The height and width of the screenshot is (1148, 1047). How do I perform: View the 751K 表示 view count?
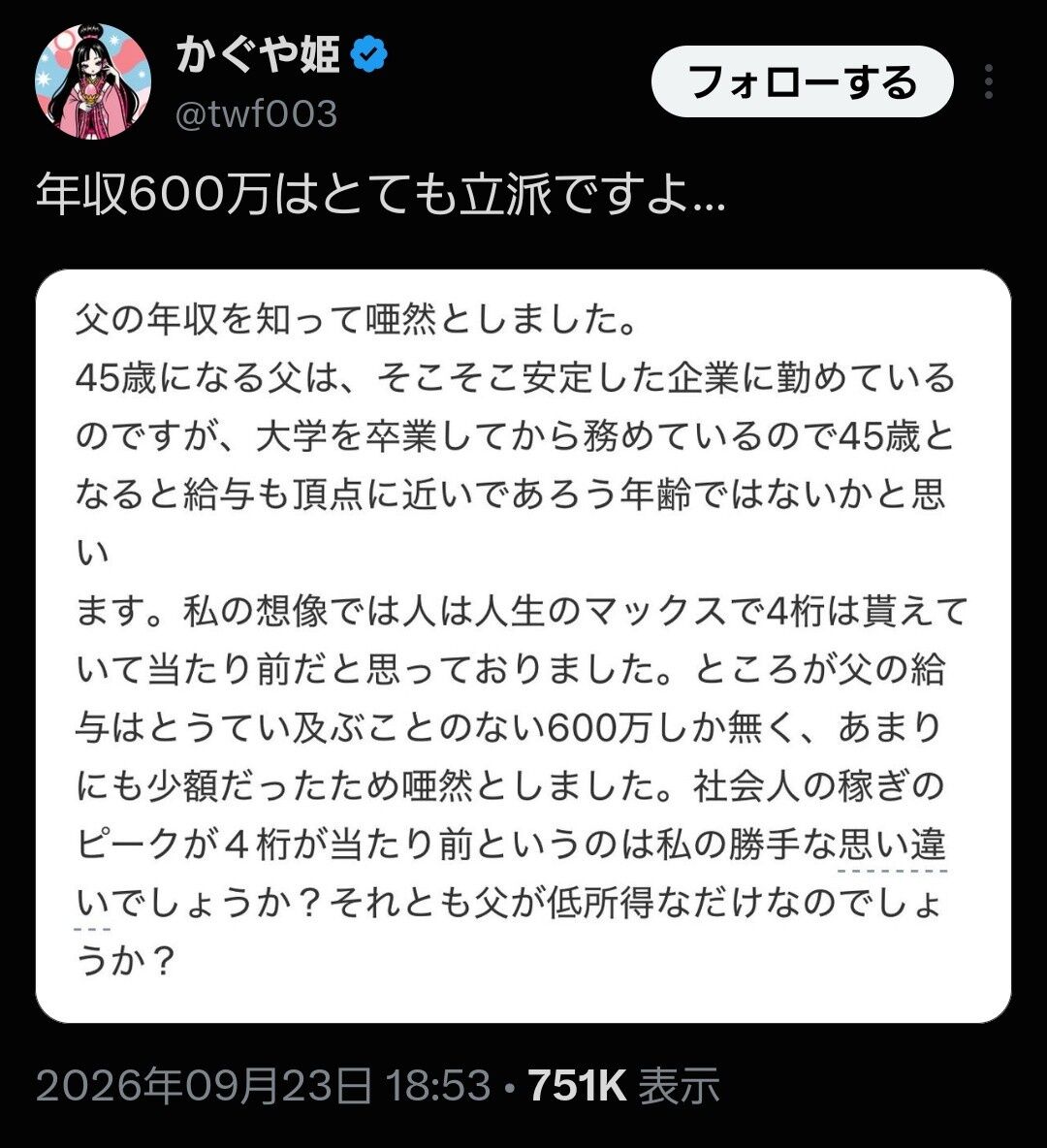[623, 1085]
